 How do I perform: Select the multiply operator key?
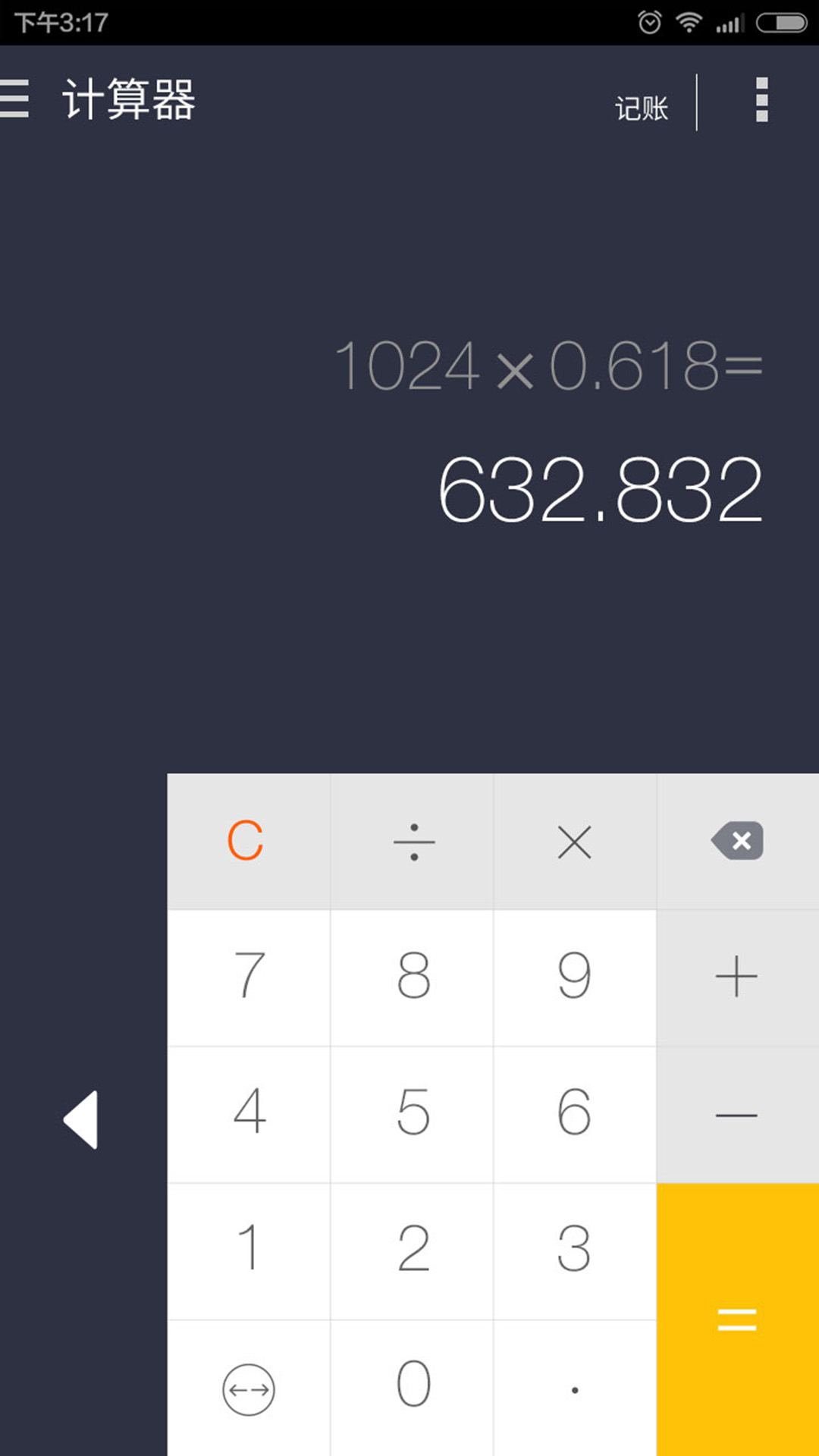[575, 842]
